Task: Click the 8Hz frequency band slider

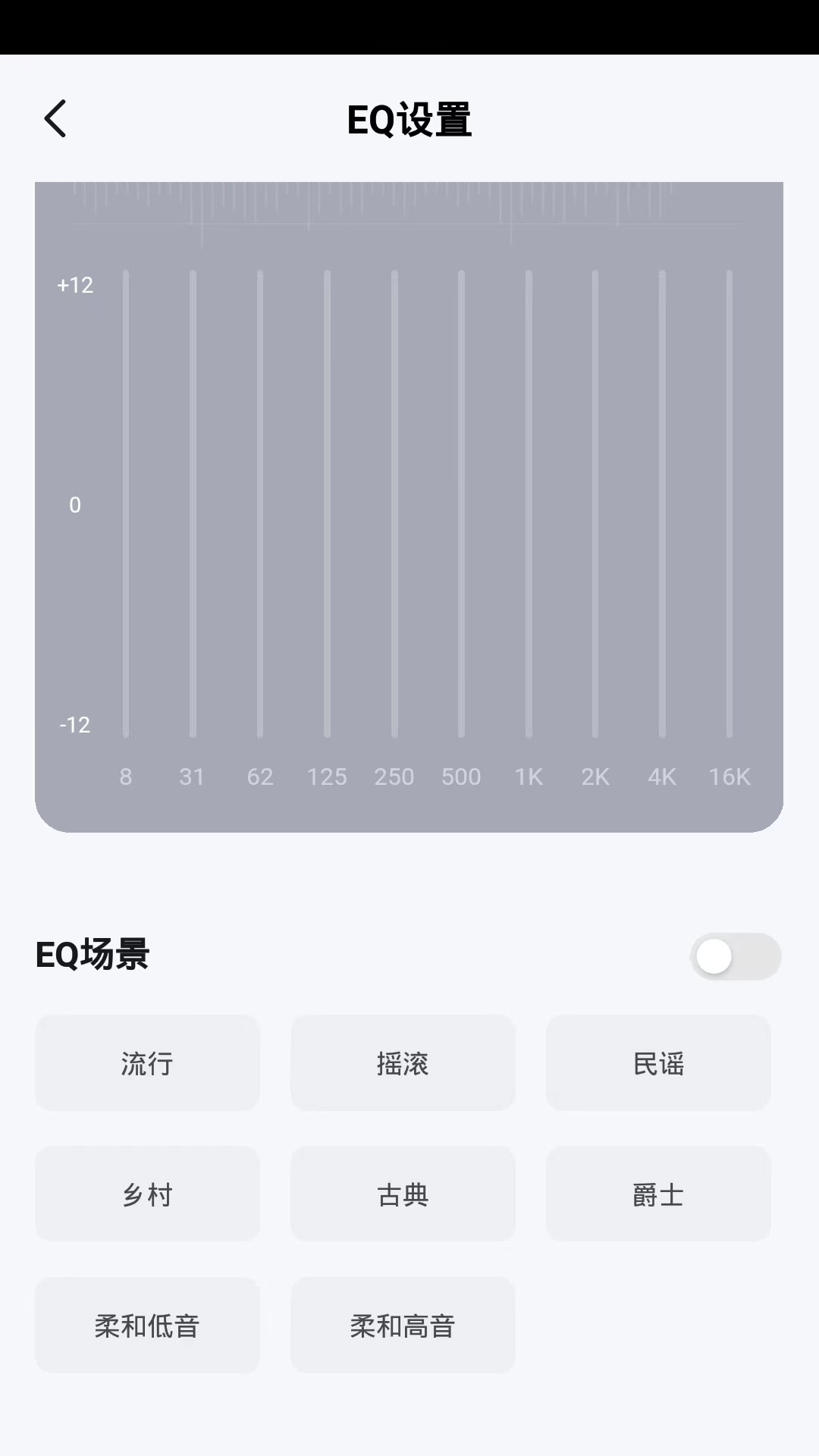Action: (x=126, y=504)
